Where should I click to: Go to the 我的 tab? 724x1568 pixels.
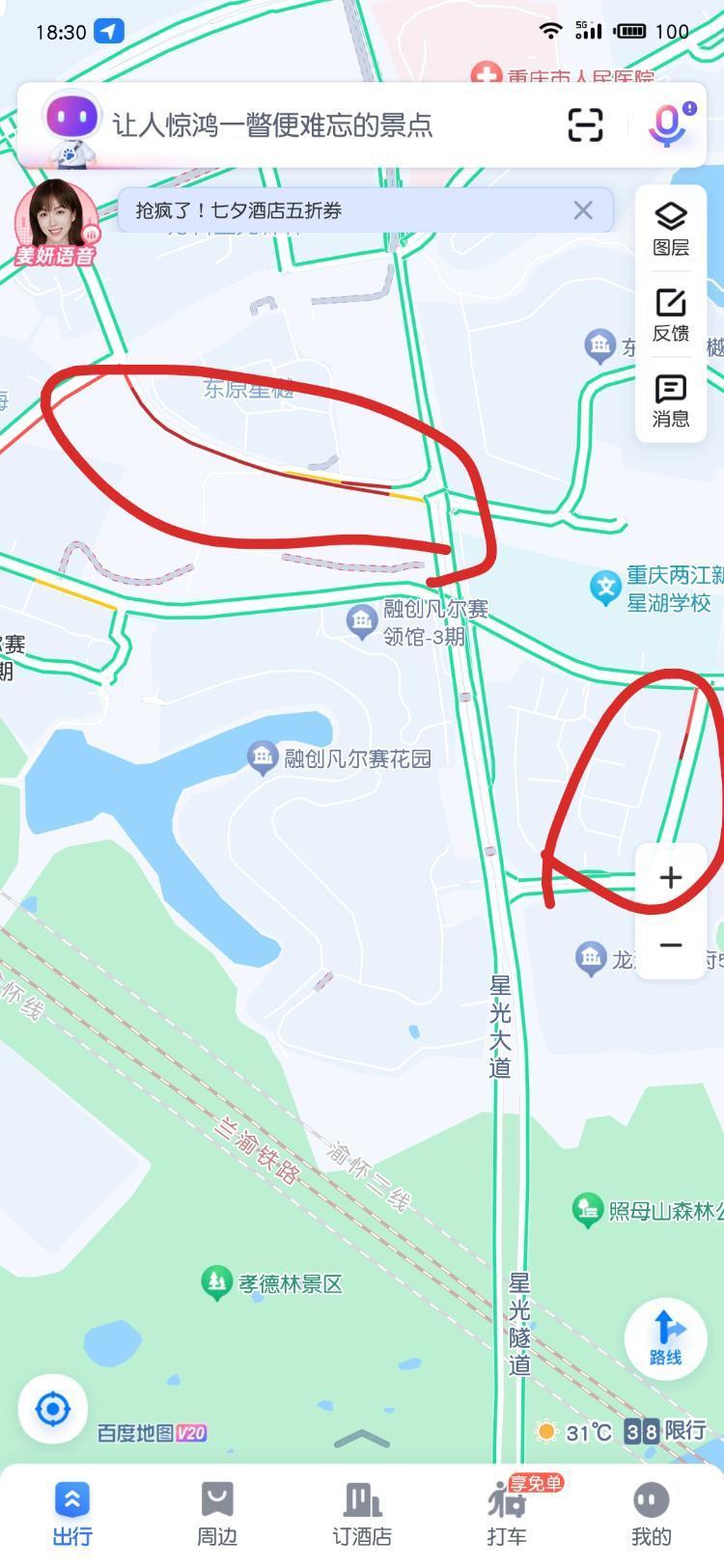point(651,1513)
